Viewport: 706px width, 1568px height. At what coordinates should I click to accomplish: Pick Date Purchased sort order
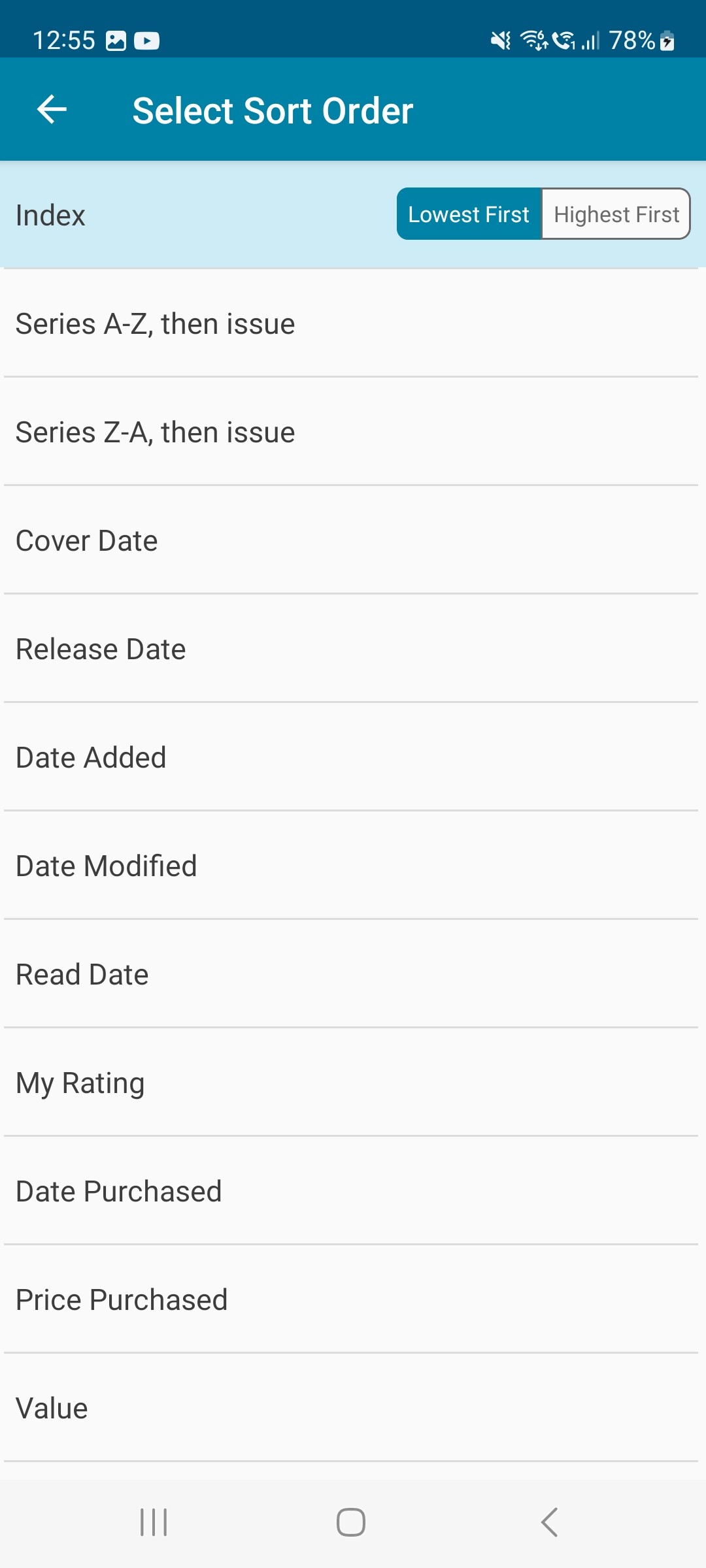point(353,1191)
